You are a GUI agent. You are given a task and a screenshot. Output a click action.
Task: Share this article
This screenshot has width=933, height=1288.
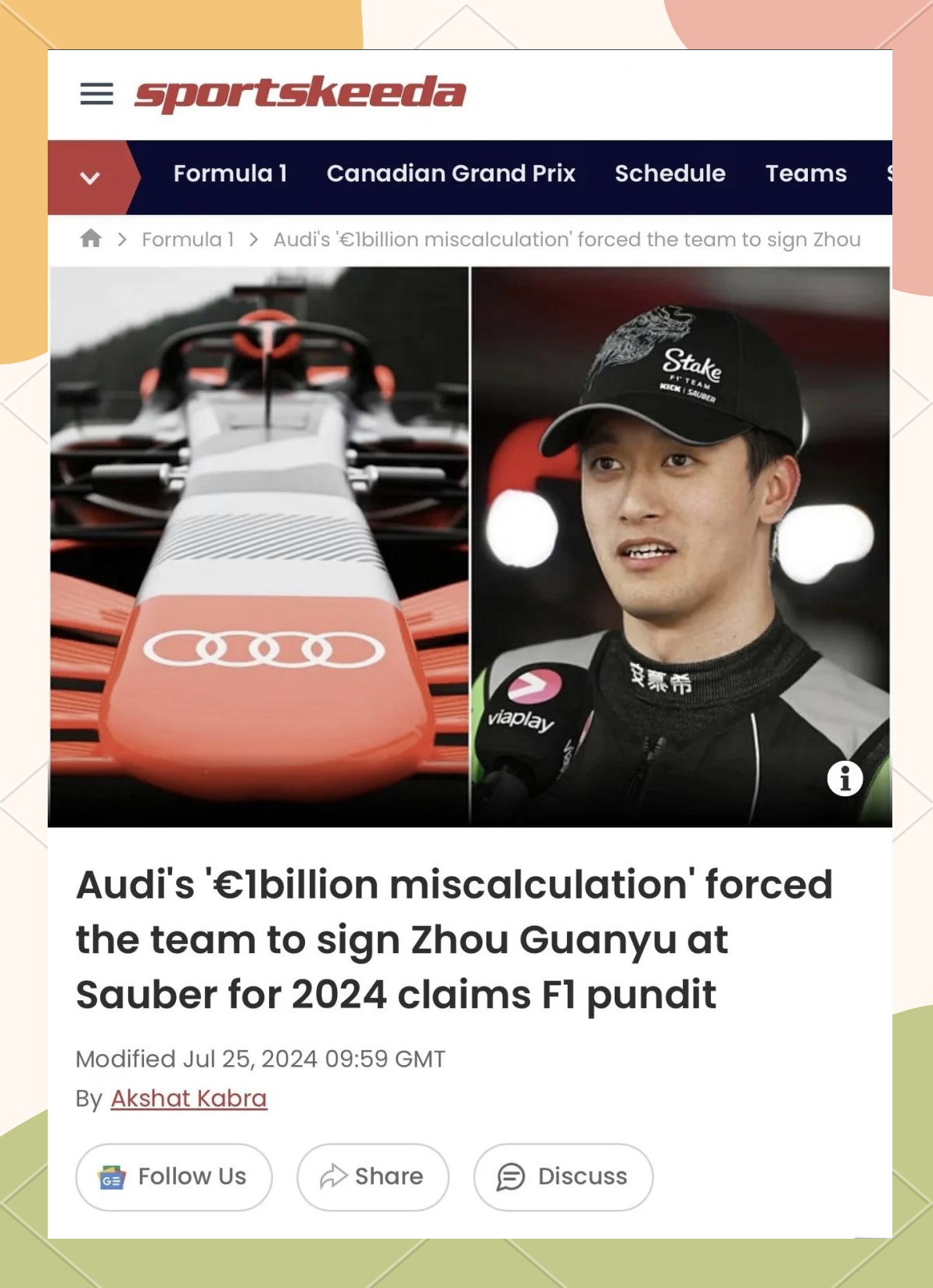(372, 1177)
